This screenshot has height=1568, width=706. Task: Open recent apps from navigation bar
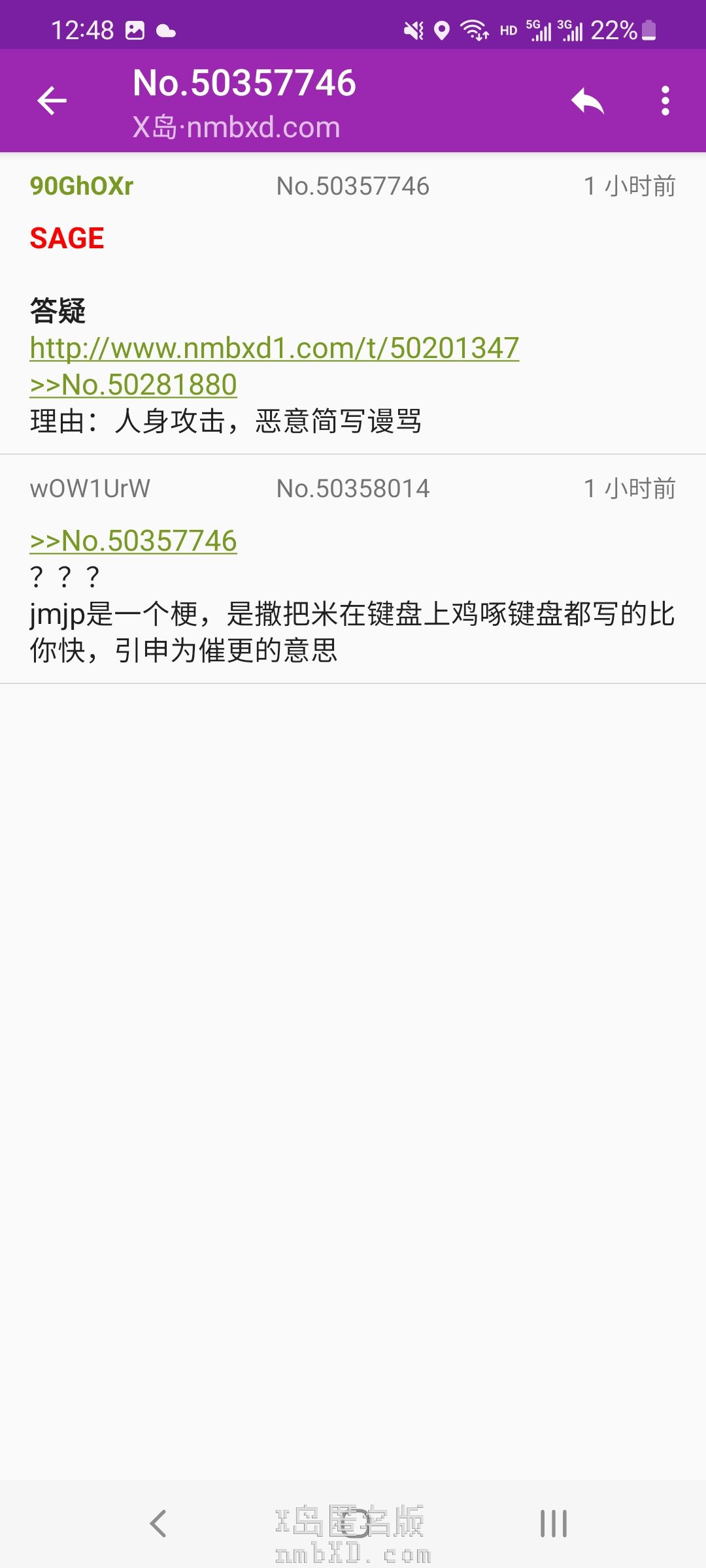[x=553, y=1524]
